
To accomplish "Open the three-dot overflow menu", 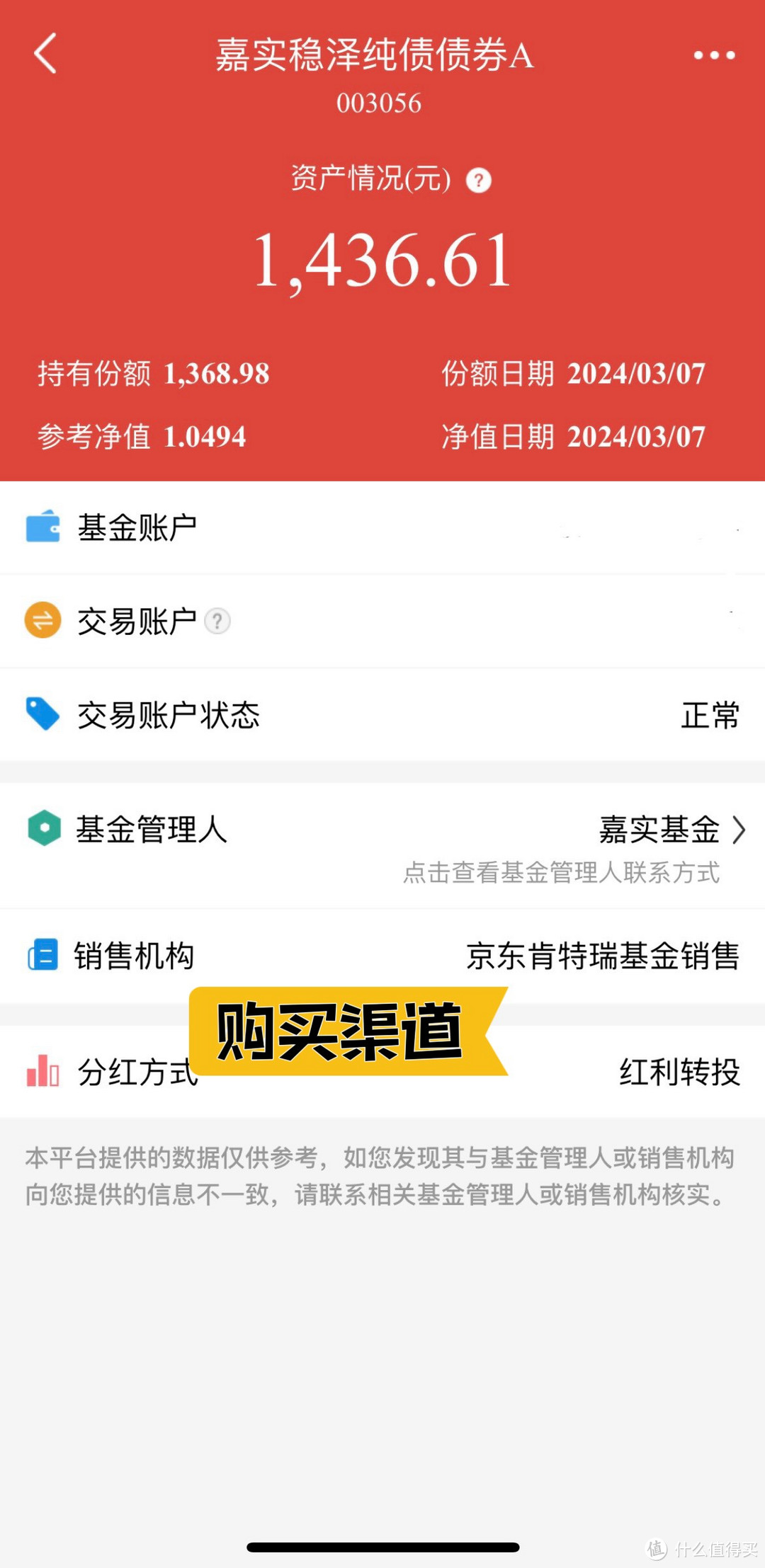I will pos(714,55).
